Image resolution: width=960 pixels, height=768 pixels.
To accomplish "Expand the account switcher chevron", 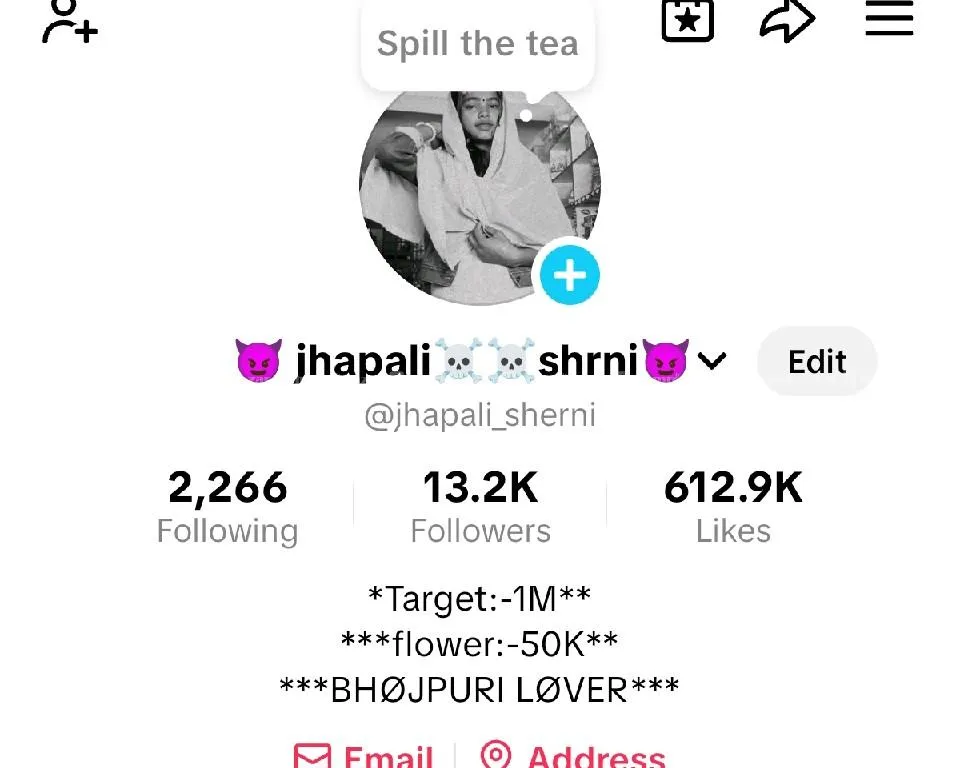I will pyautogui.click(x=712, y=361).
